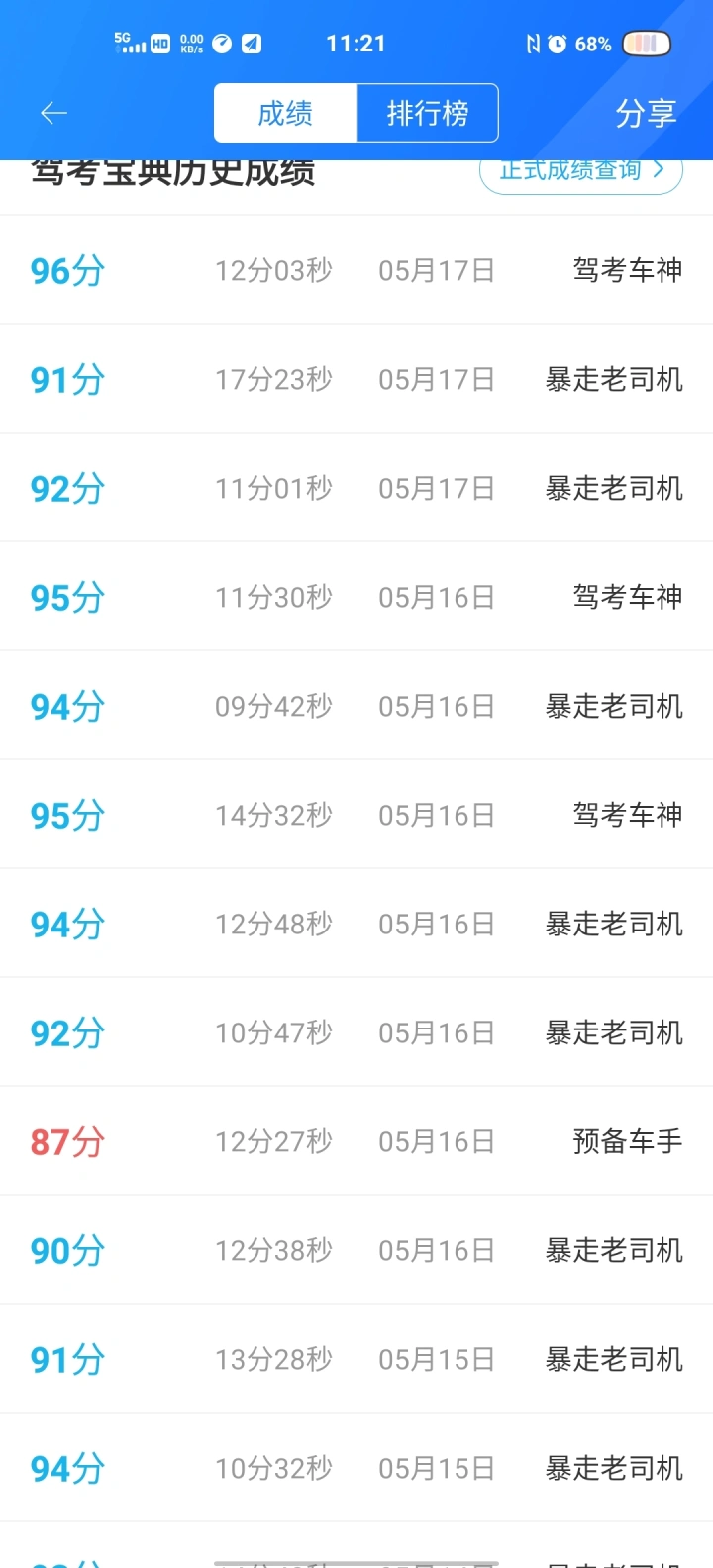
Task: Open the 87分 预备车手 record
Action: point(356,1141)
